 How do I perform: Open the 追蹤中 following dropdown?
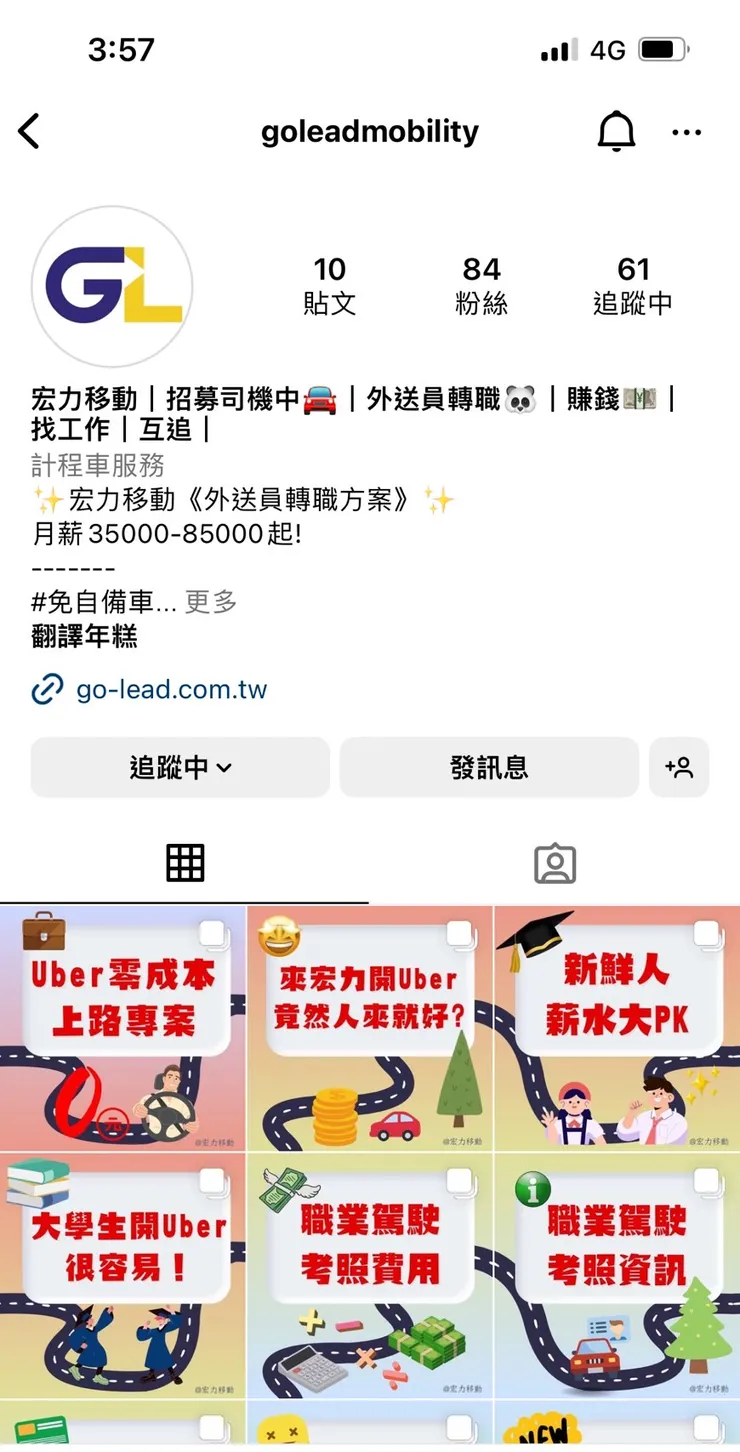tap(180, 767)
